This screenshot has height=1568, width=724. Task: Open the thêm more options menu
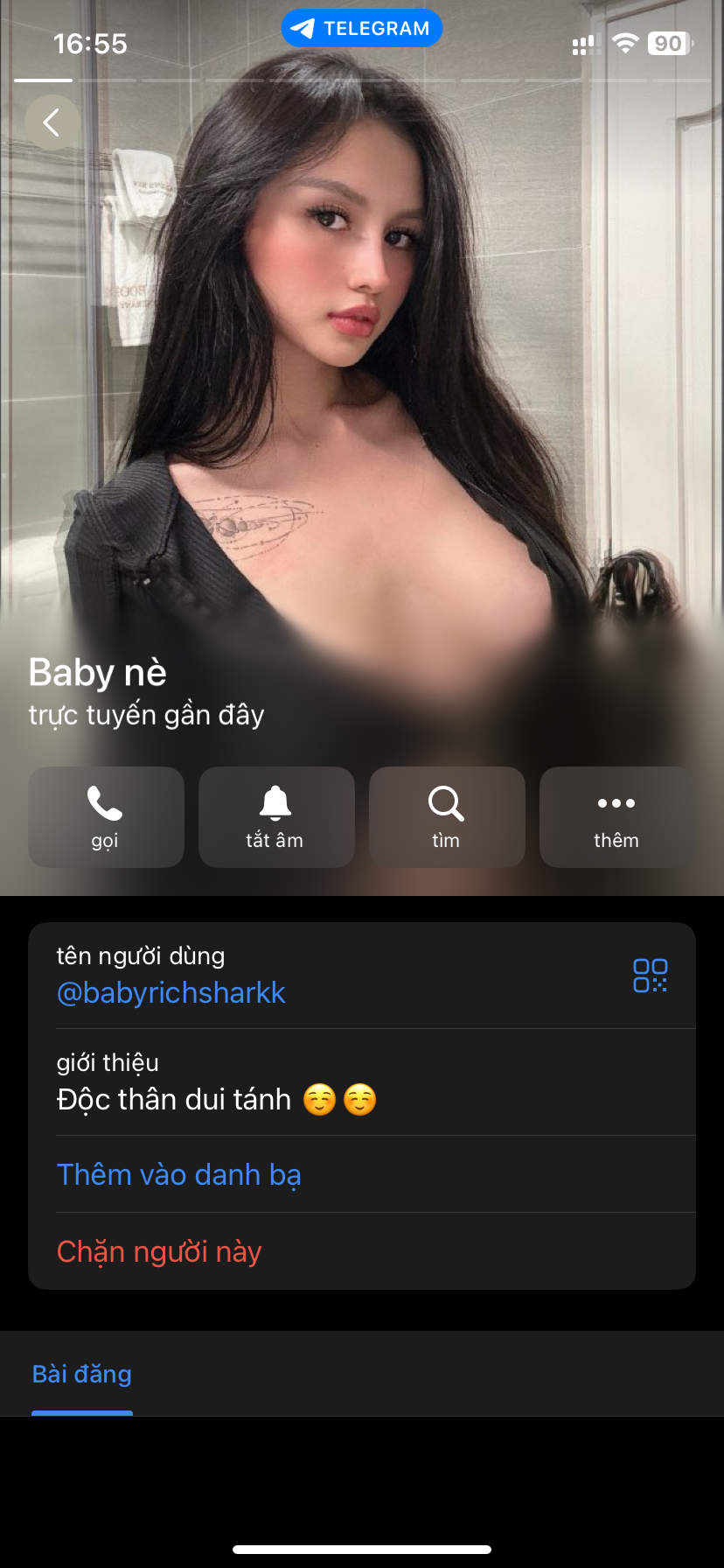[x=616, y=817]
